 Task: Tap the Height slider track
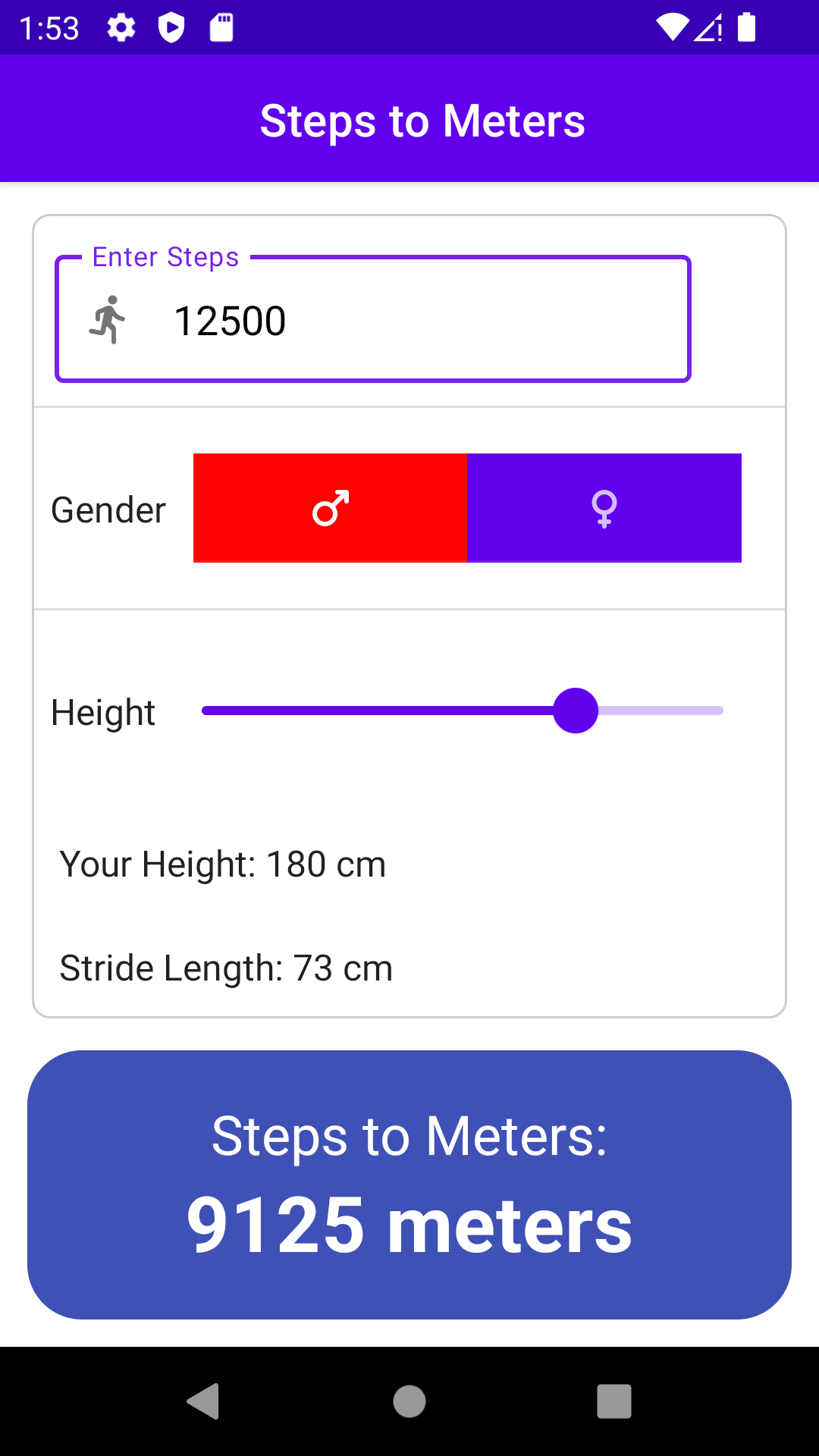pos(463,711)
